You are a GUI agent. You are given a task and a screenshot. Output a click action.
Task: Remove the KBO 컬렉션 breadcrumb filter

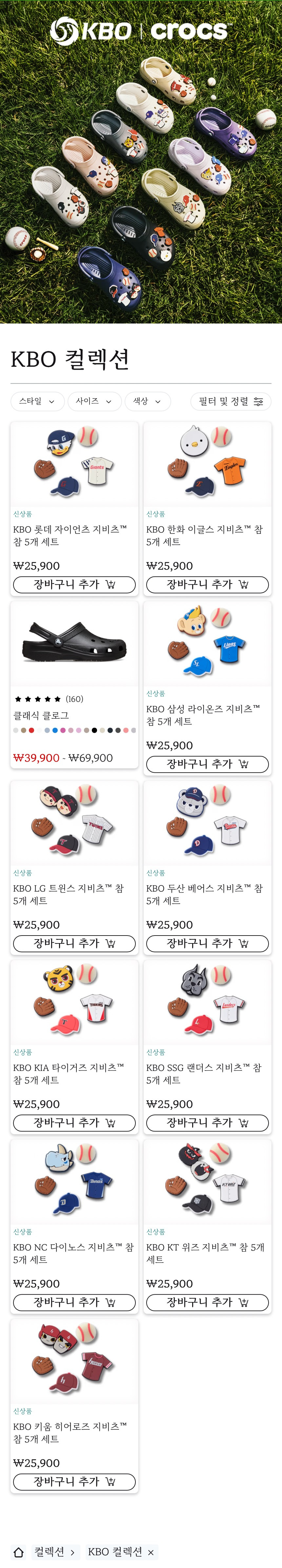[151, 1553]
